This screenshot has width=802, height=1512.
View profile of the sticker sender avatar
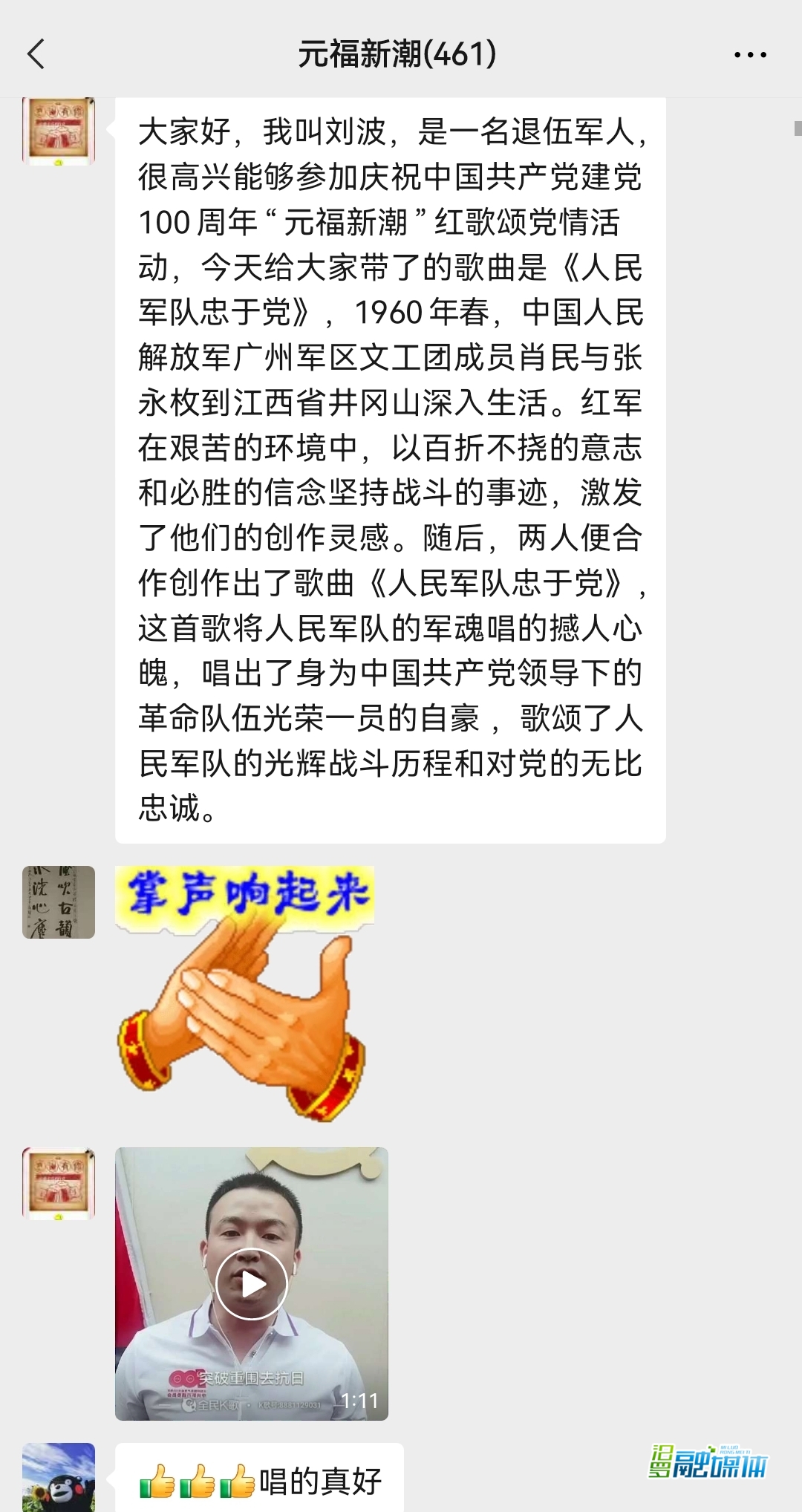click(x=59, y=902)
